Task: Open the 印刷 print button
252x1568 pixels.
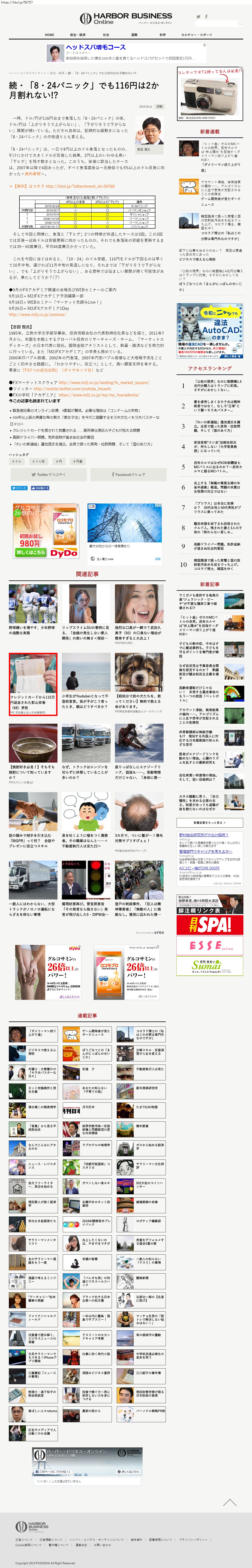Action: (x=159, y=106)
